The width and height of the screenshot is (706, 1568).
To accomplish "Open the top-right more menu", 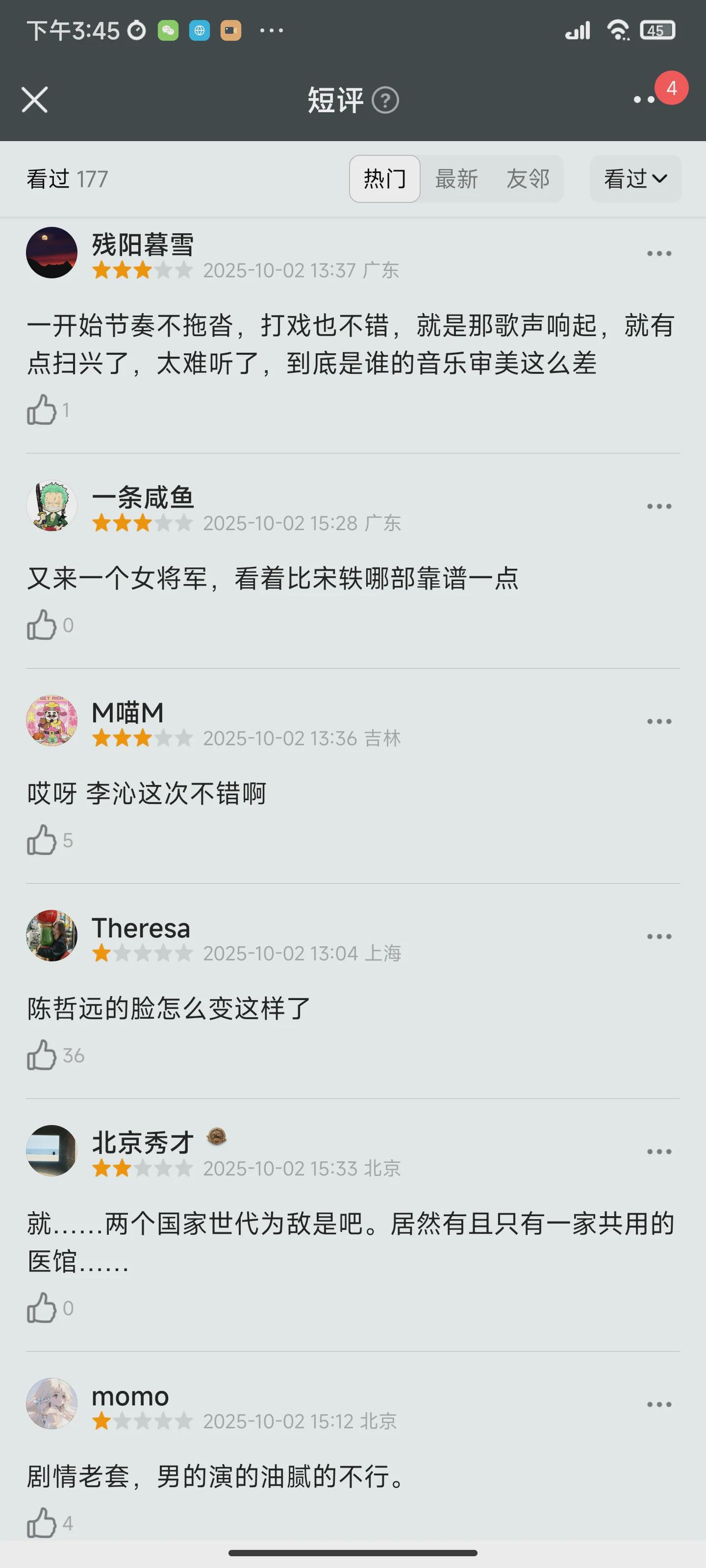I will coord(645,100).
